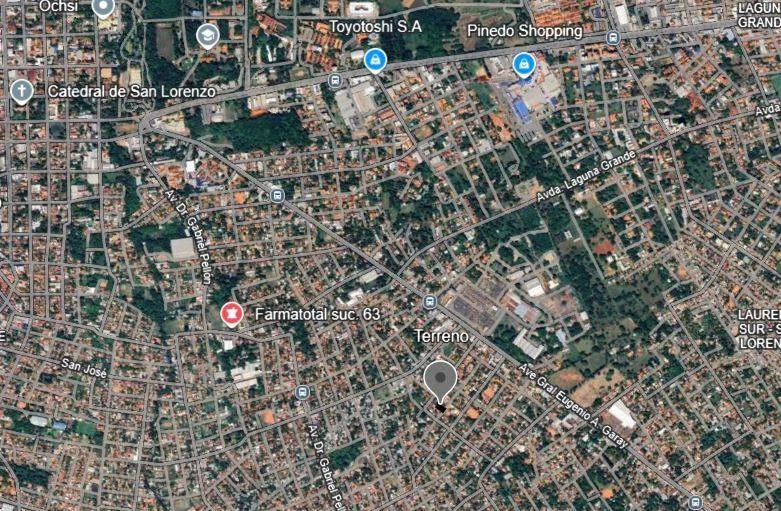Open the Ochsi place pin
Image resolution: width=781 pixels, height=511 pixels.
[x=103, y=7]
